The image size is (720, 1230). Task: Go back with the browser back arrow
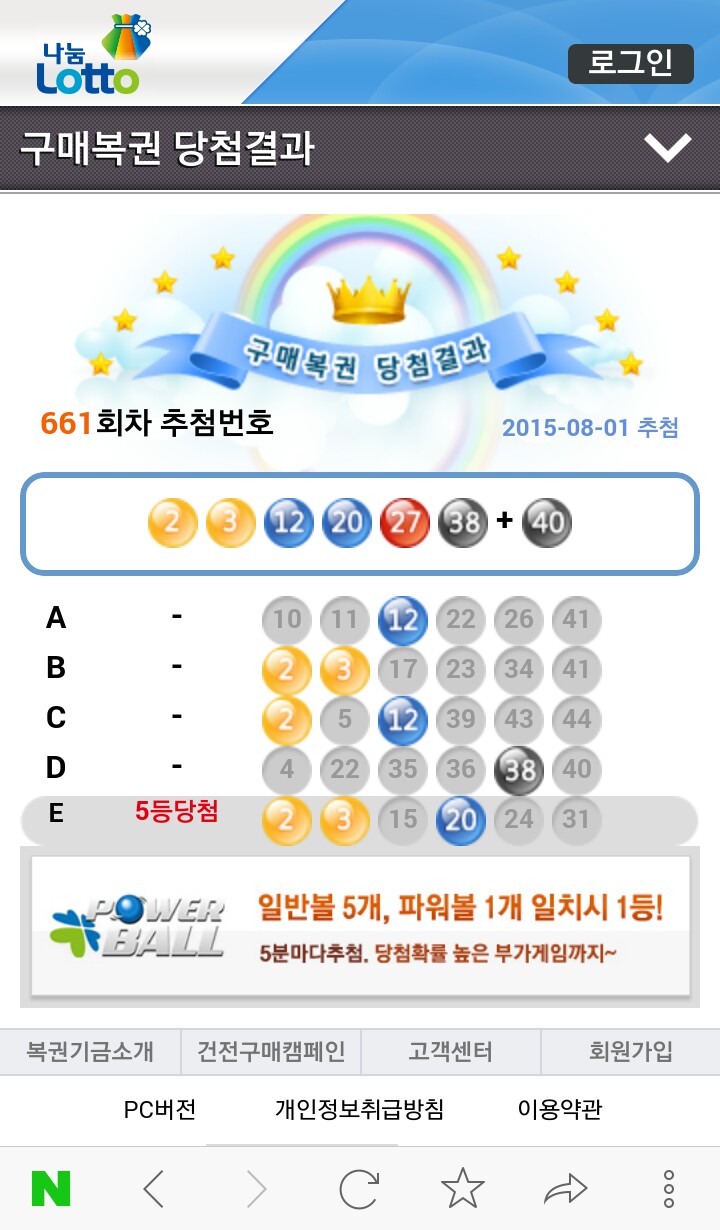coord(153,1189)
